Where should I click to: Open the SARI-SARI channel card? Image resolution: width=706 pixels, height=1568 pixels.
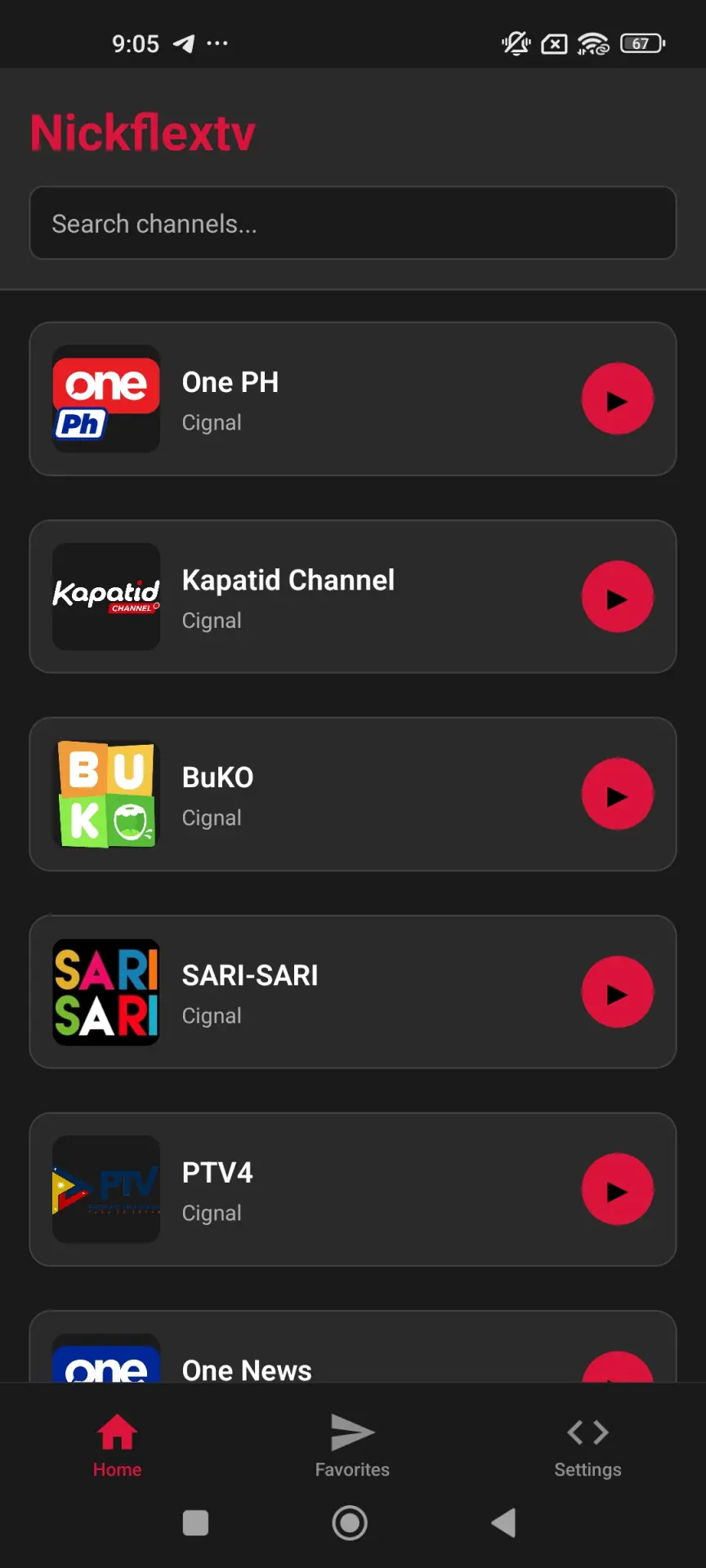pos(353,992)
